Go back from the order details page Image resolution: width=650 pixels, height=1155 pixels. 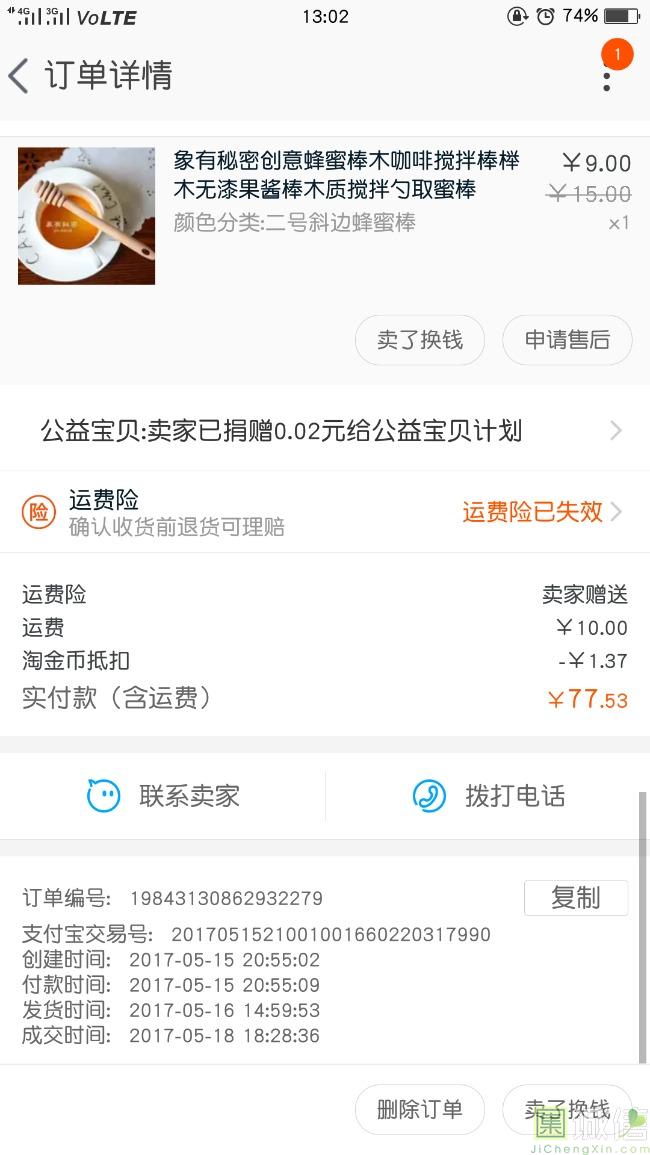click(x=19, y=76)
